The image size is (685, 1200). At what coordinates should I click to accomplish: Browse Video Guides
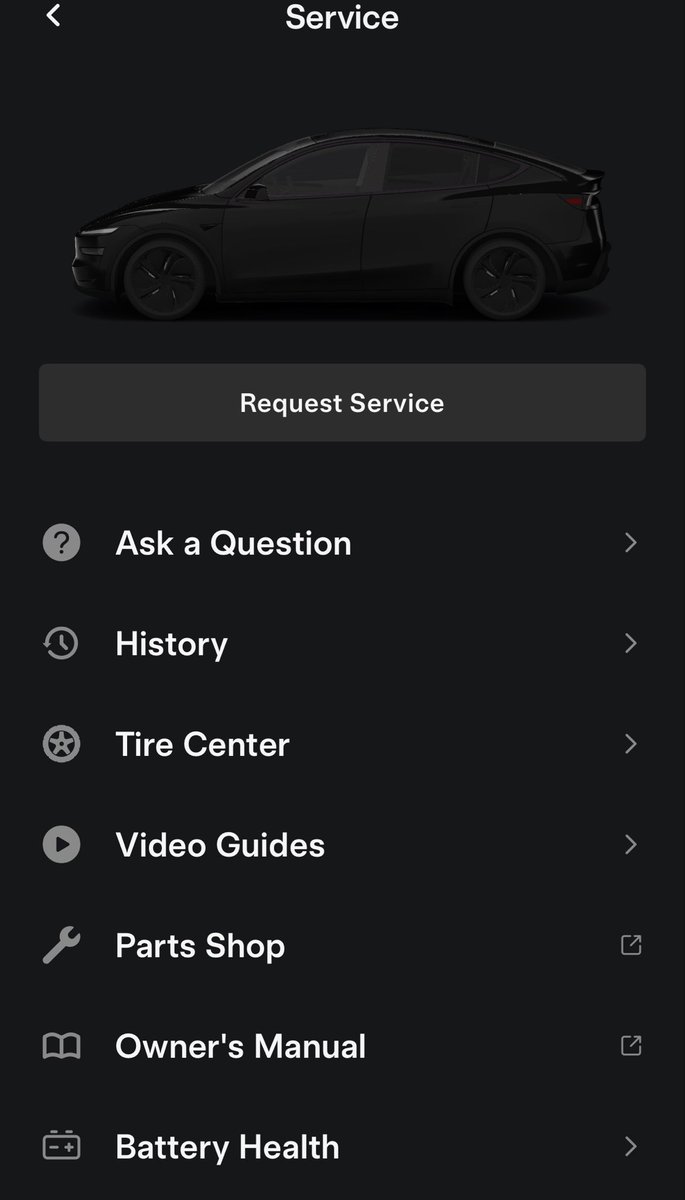(x=220, y=845)
